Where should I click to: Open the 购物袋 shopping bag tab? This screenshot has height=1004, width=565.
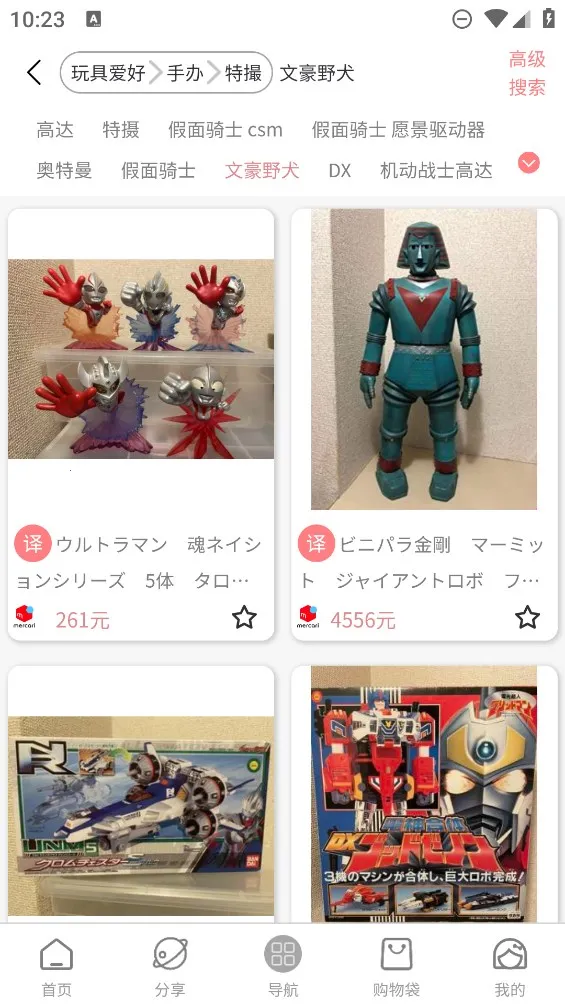[x=396, y=967]
